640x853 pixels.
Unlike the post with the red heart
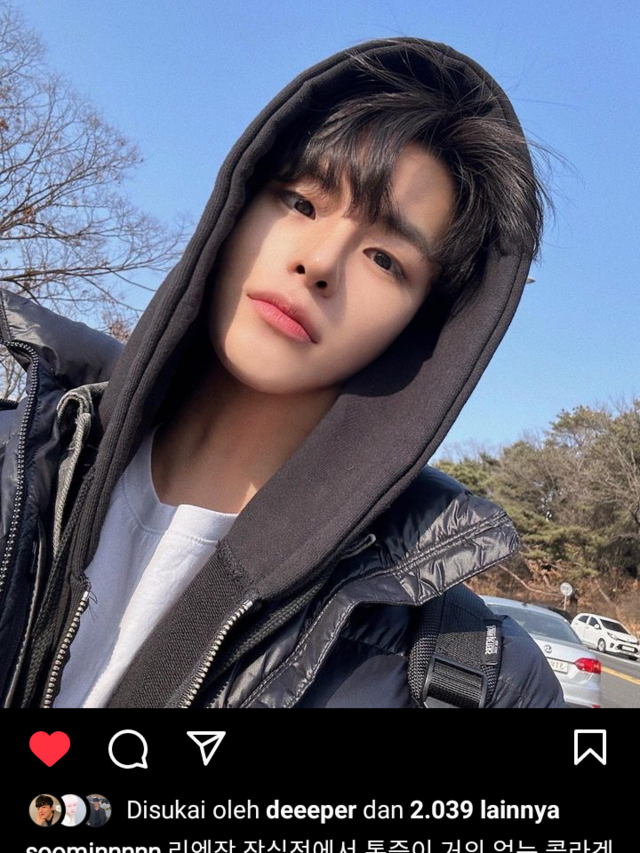tap(49, 748)
